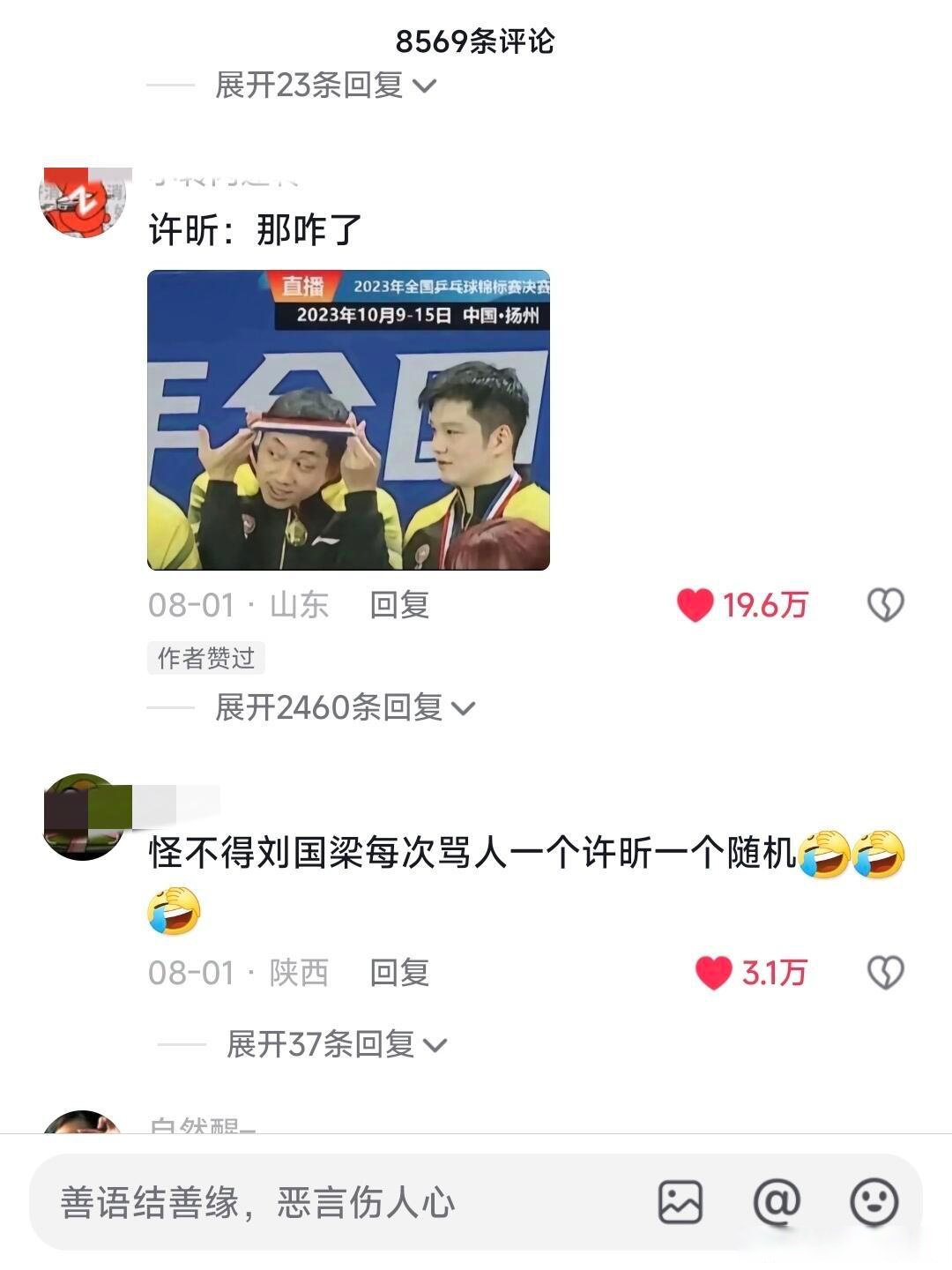The width and height of the screenshot is (952, 1270).
Task: Click the red heart icon showing 19.6万
Action: point(696,603)
